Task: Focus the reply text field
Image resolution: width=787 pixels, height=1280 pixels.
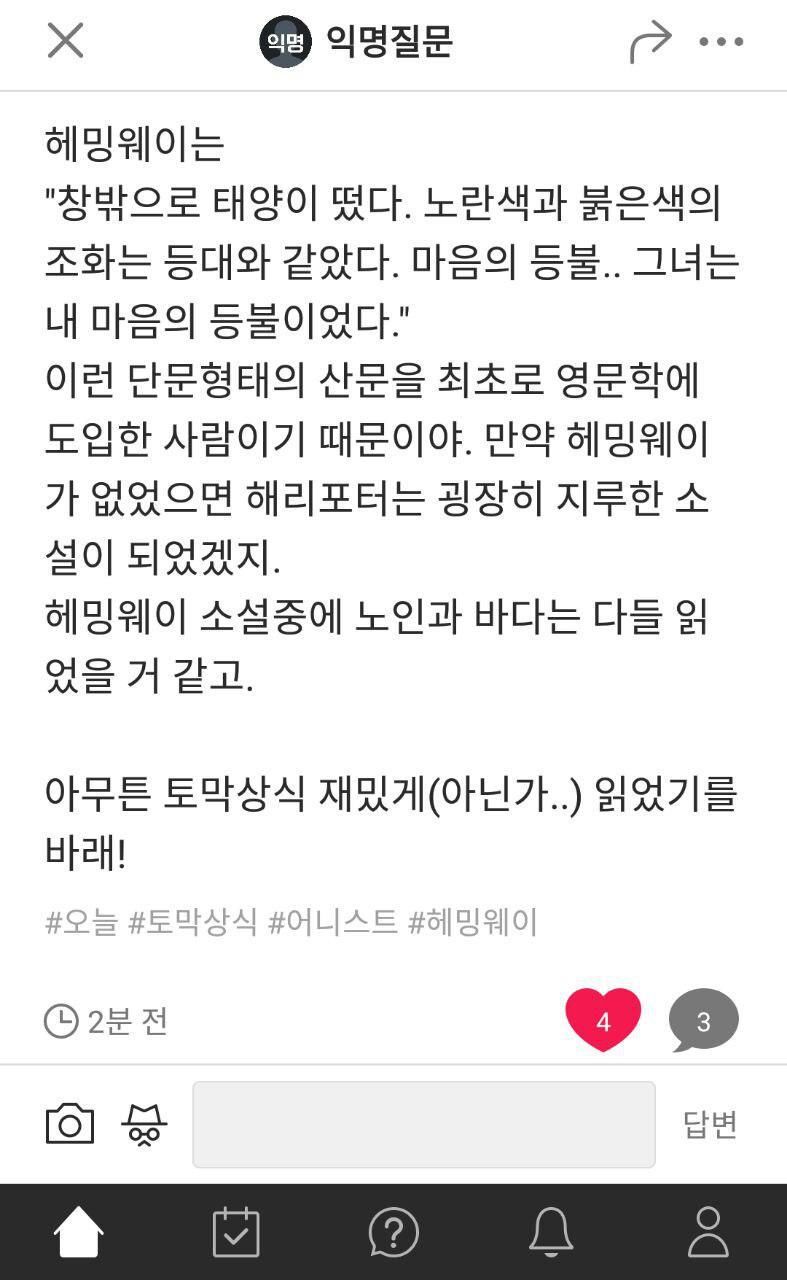Action: point(423,1124)
